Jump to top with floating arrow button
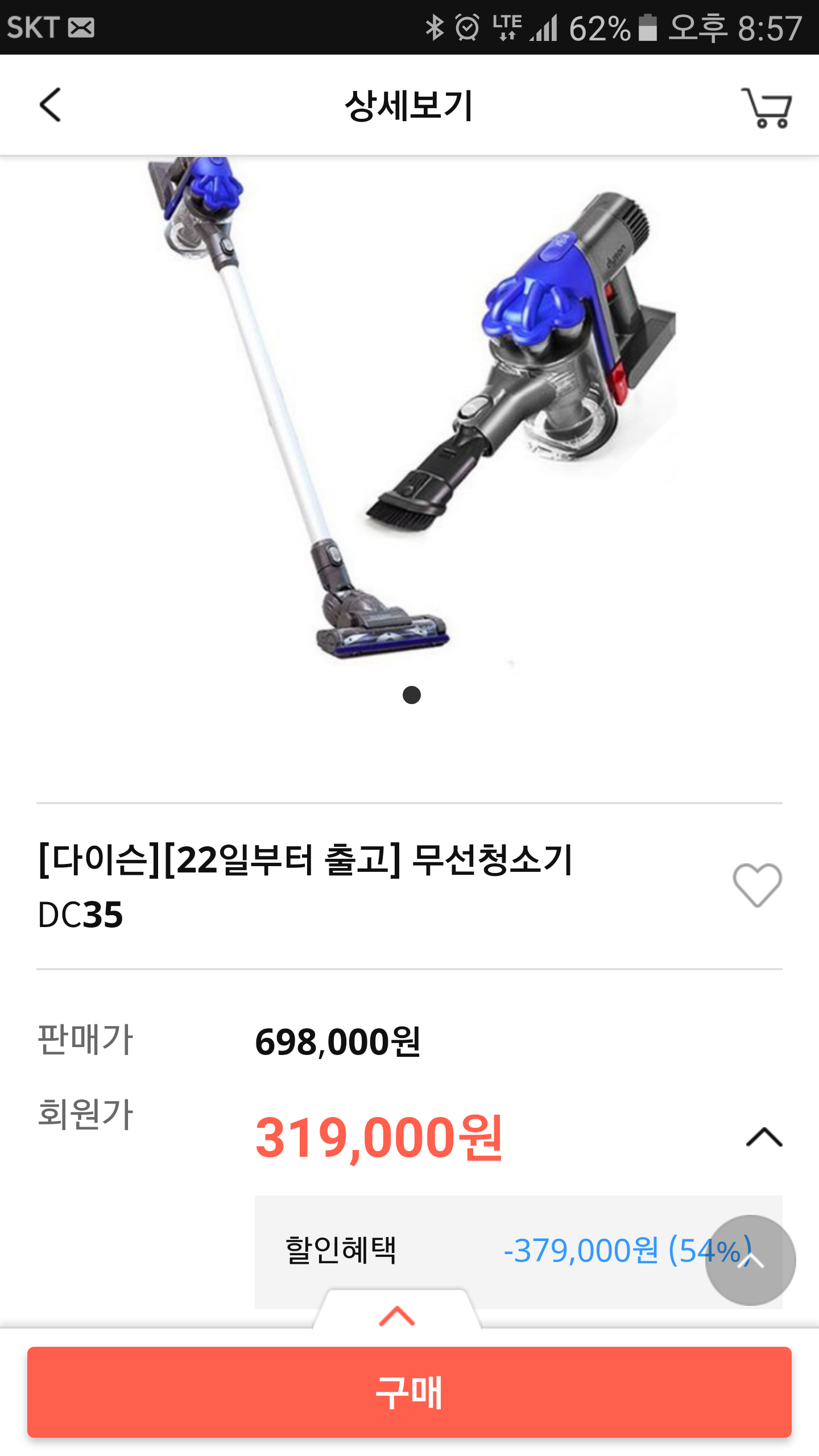819x1456 pixels. click(750, 1260)
